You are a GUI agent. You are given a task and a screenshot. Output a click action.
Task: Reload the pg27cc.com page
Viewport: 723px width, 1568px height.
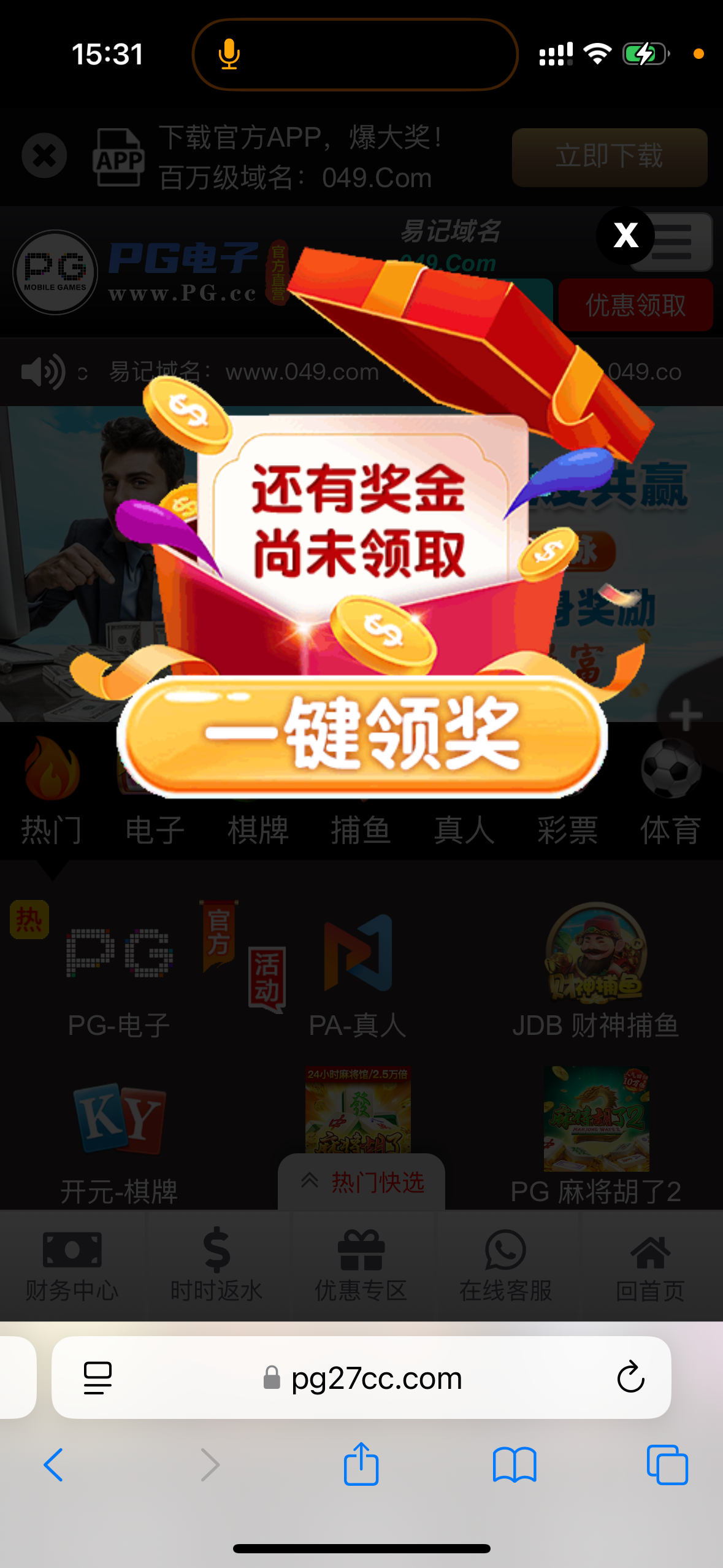point(630,1378)
